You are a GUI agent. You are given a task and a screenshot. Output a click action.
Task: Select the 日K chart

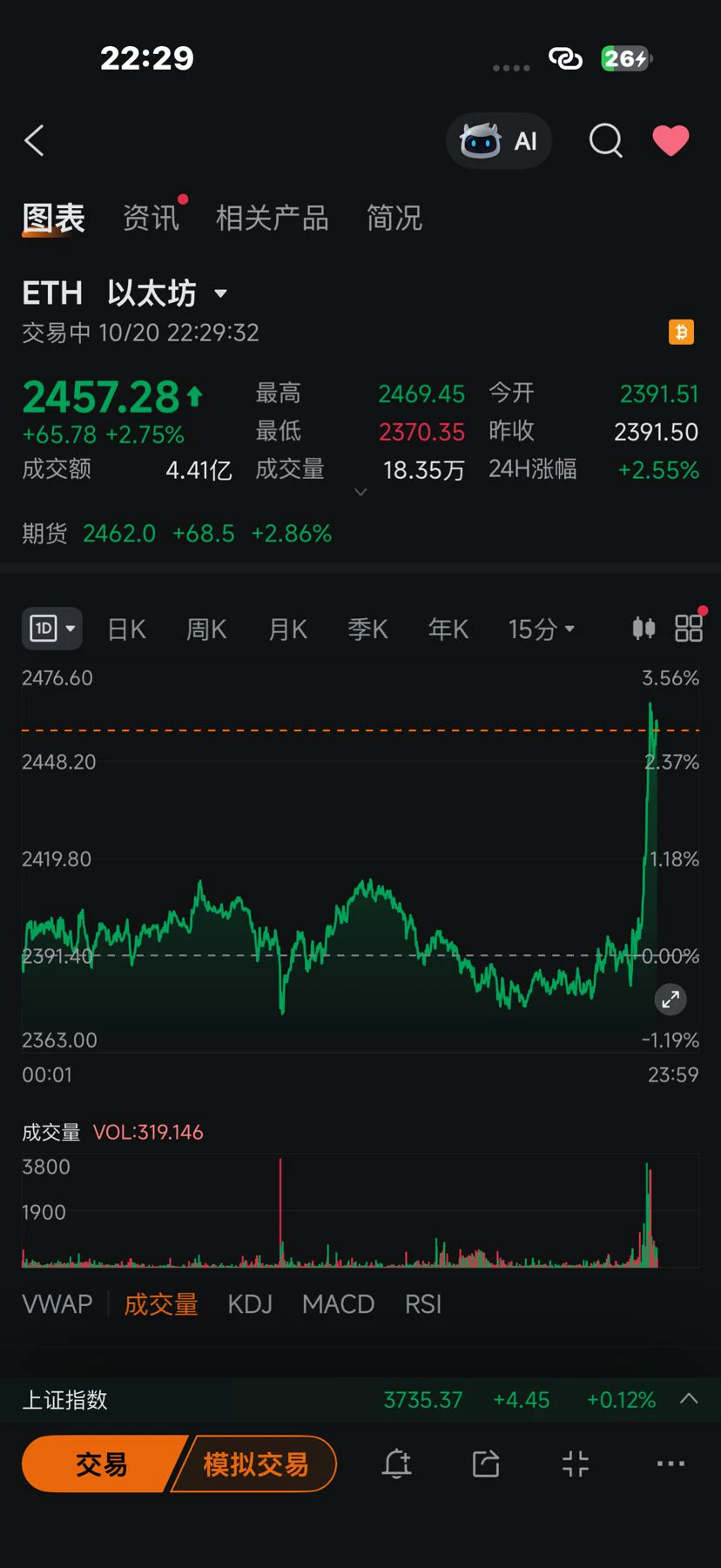(126, 629)
